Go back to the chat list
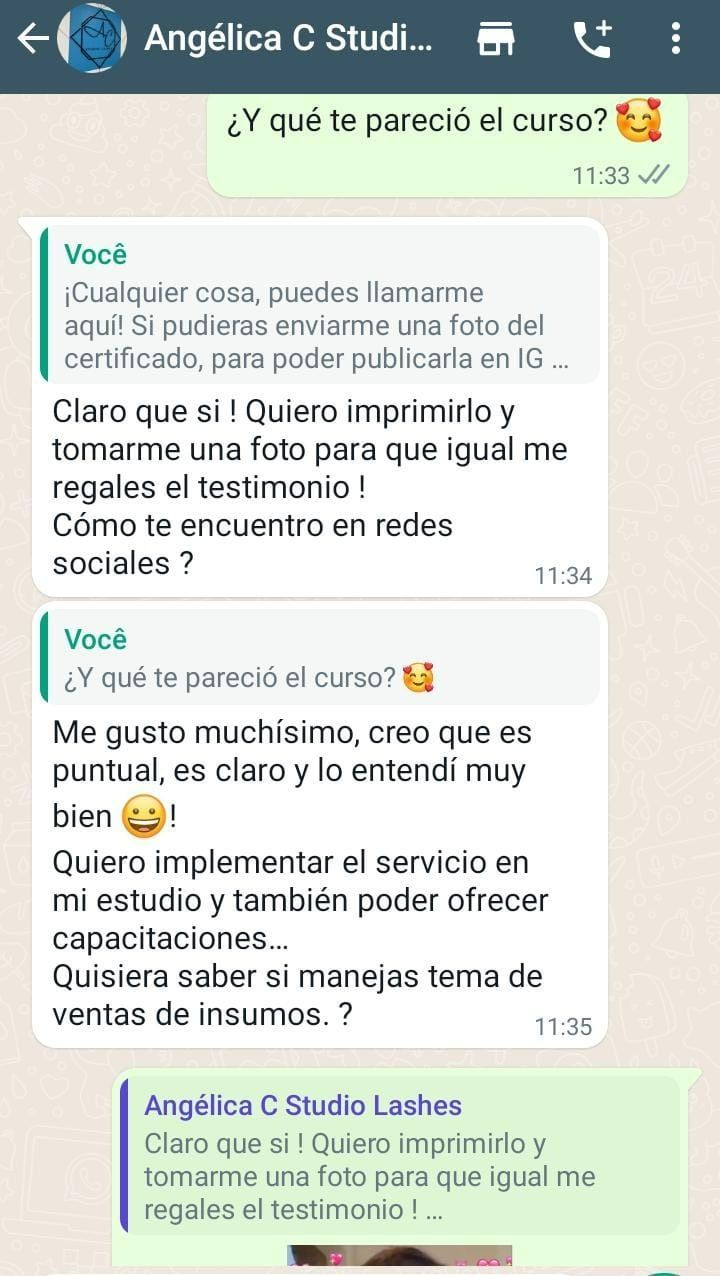The image size is (720, 1276). tap(32, 39)
